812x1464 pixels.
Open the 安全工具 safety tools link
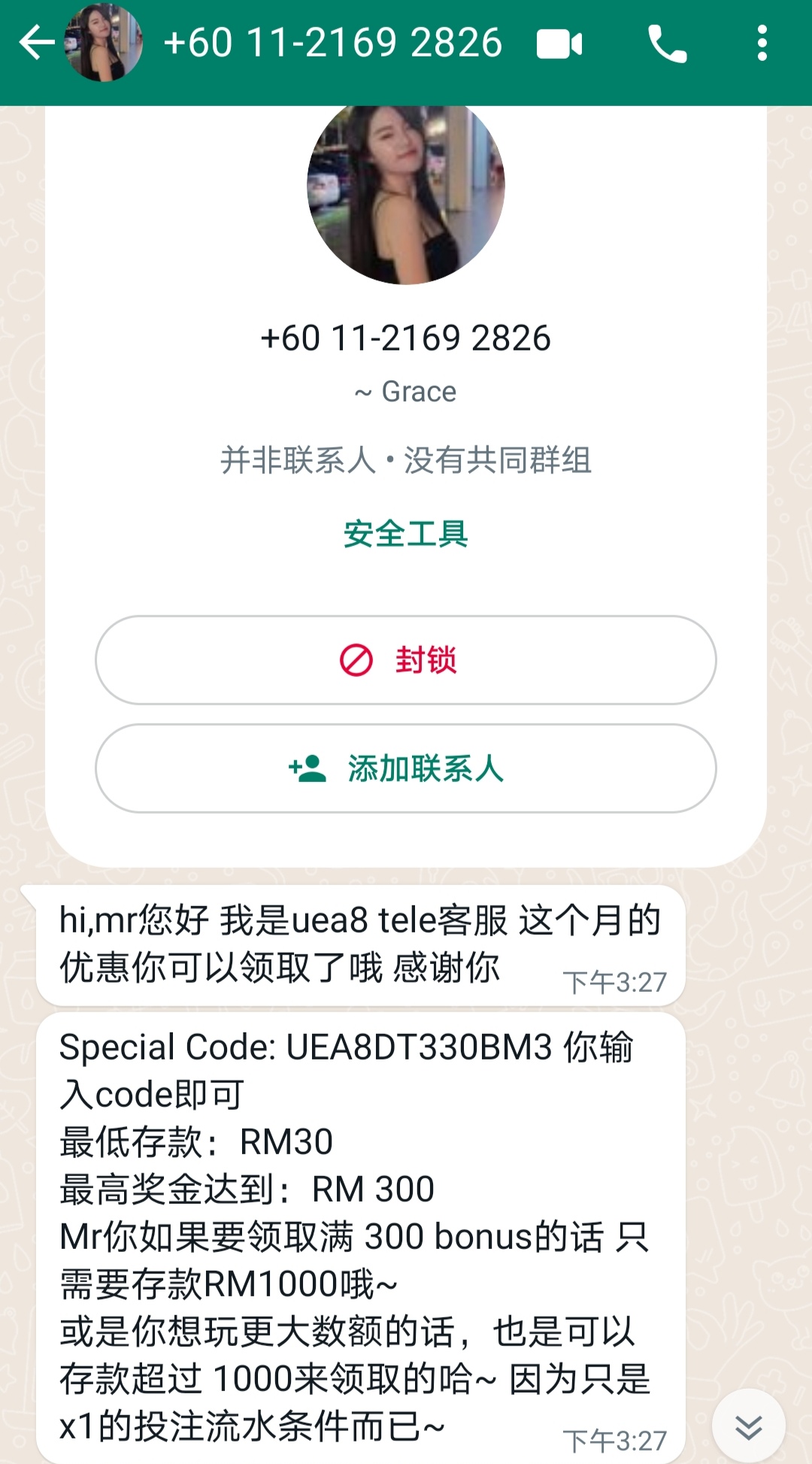[406, 534]
